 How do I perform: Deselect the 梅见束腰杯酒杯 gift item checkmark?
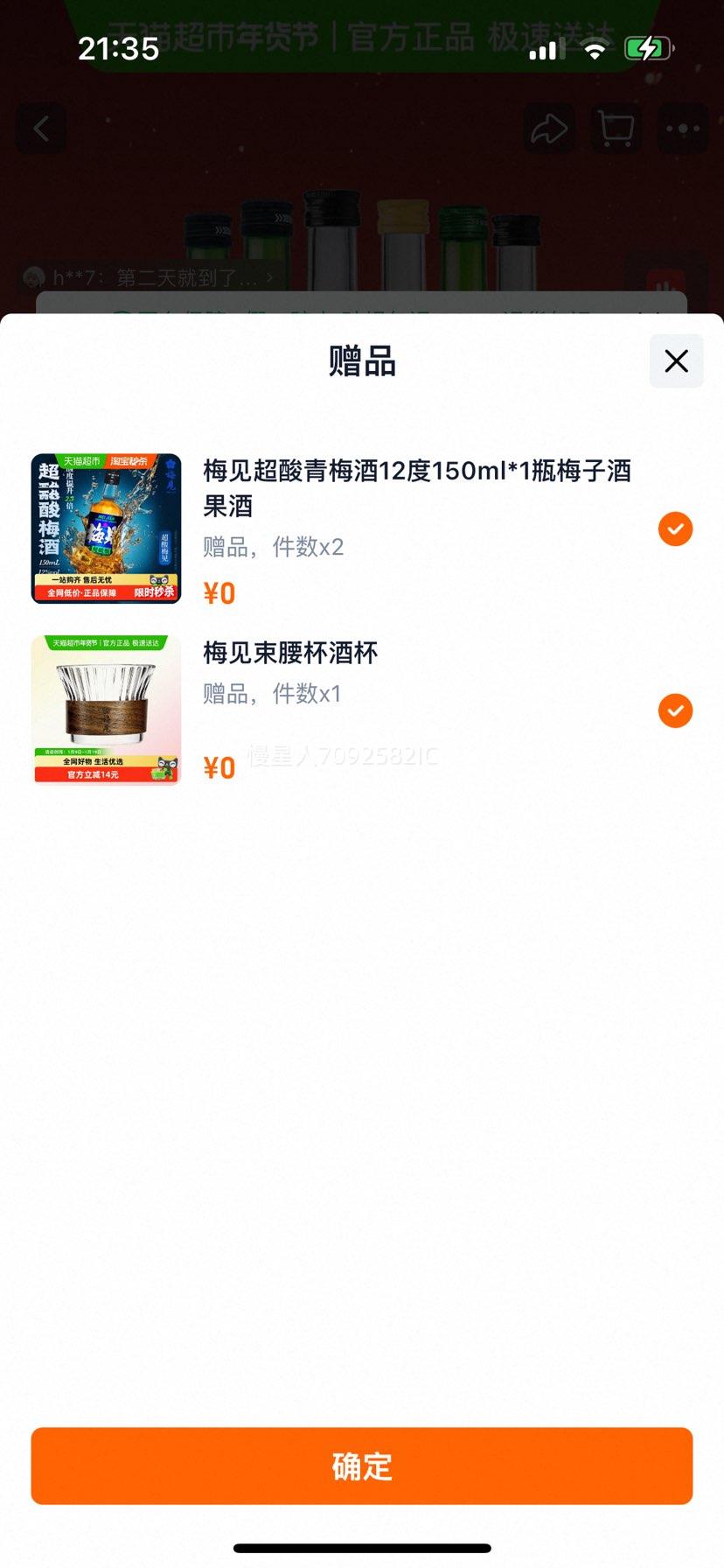[675, 710]
